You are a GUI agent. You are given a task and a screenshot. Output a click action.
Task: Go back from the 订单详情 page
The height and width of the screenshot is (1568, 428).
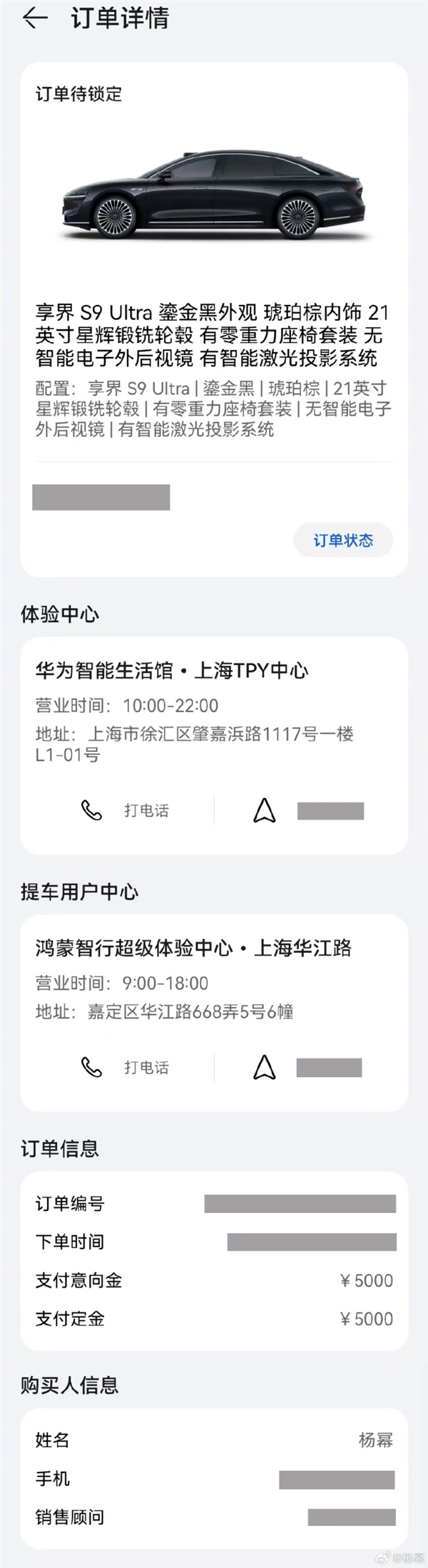coord(34,19)
